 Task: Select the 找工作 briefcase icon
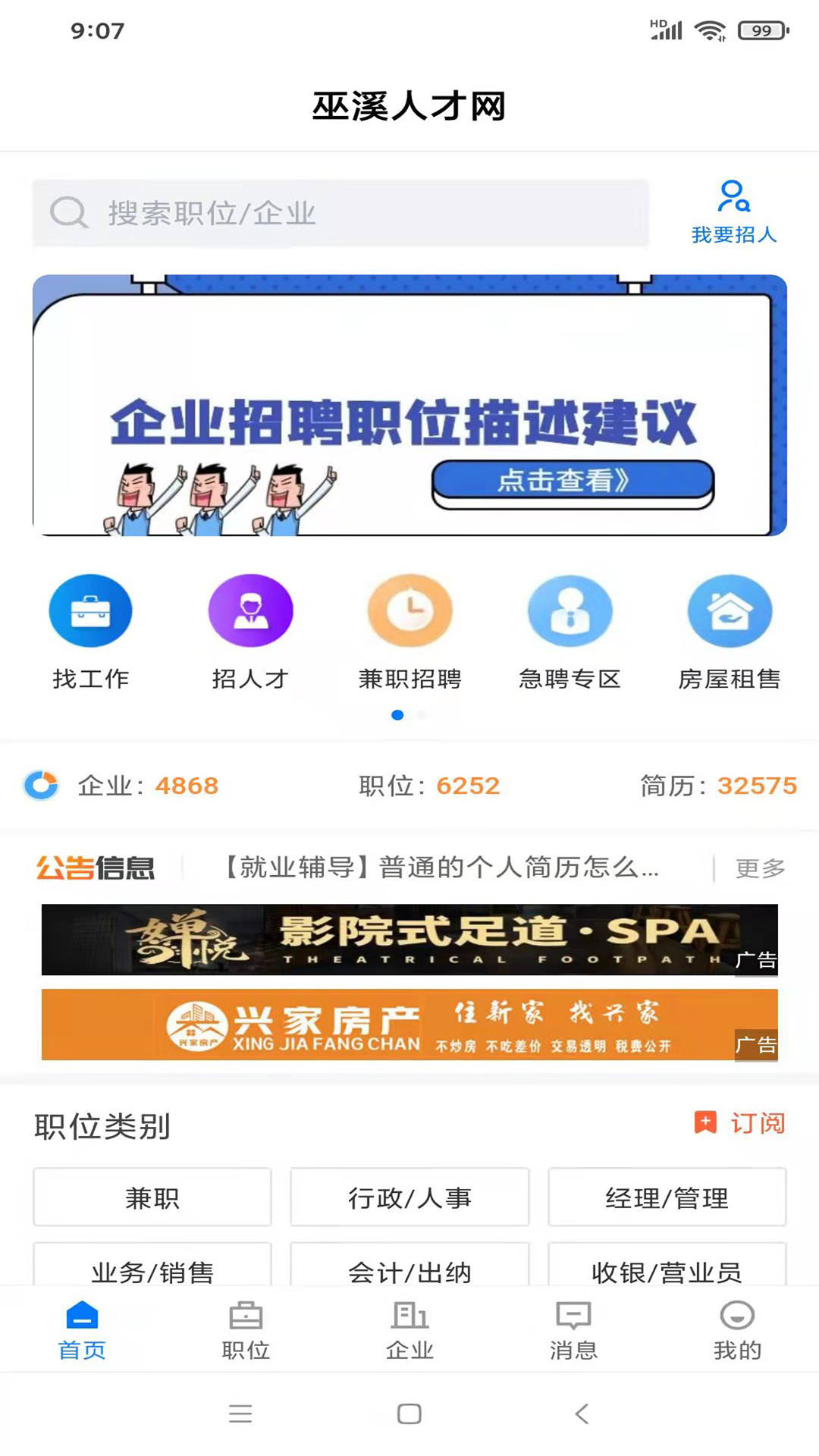click(x=90, y=610)
